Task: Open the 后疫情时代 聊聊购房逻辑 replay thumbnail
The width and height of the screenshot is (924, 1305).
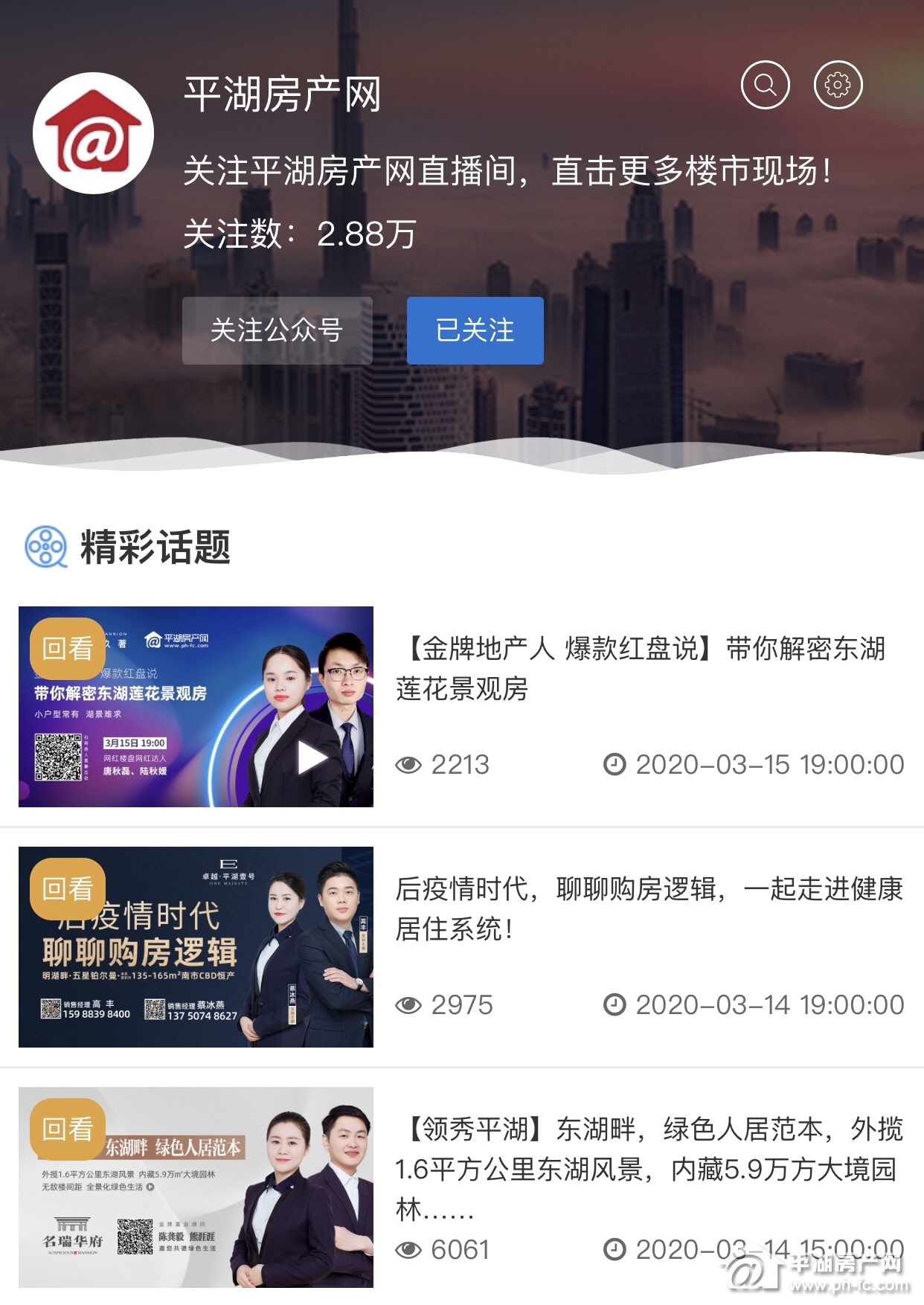Action: point(196,946)
